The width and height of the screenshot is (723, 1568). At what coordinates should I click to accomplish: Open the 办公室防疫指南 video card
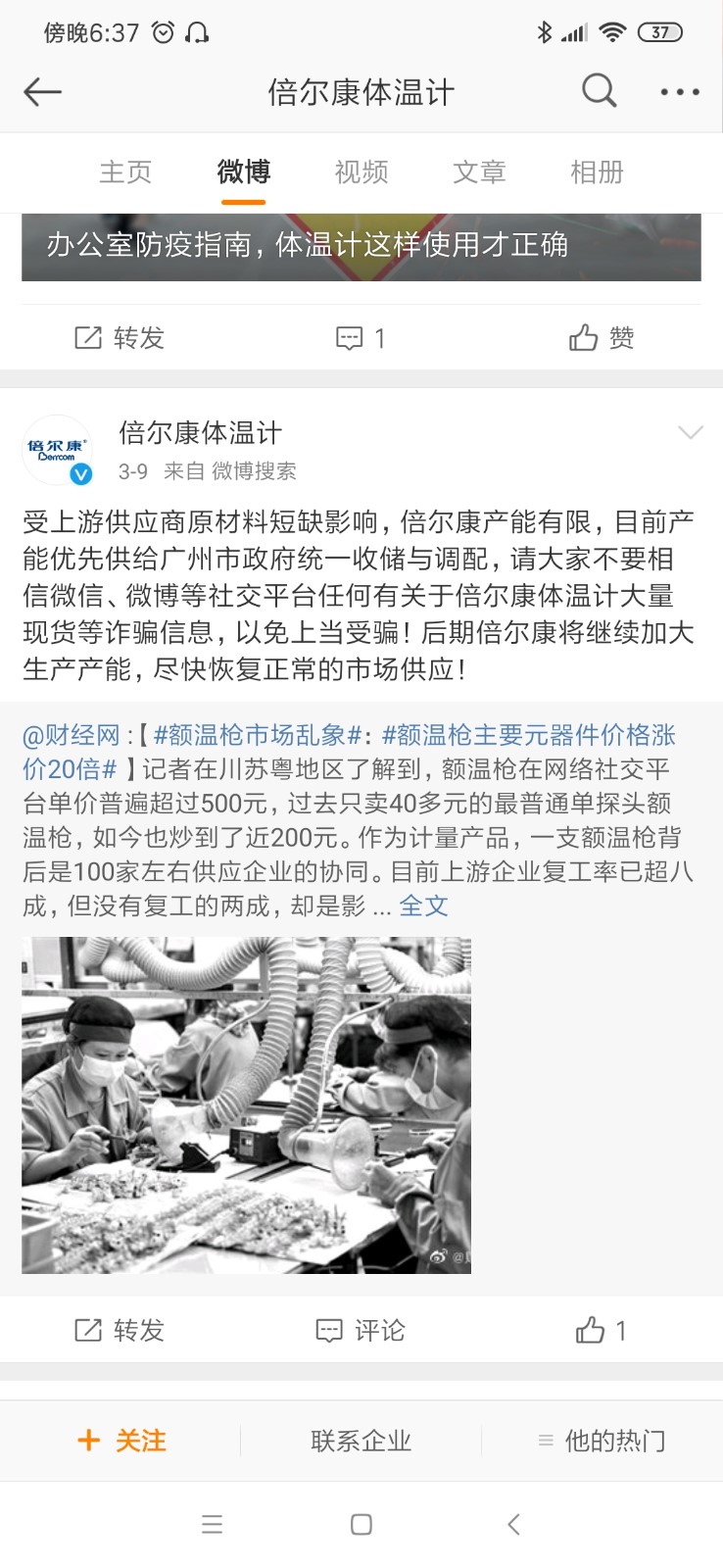point(361,247)
